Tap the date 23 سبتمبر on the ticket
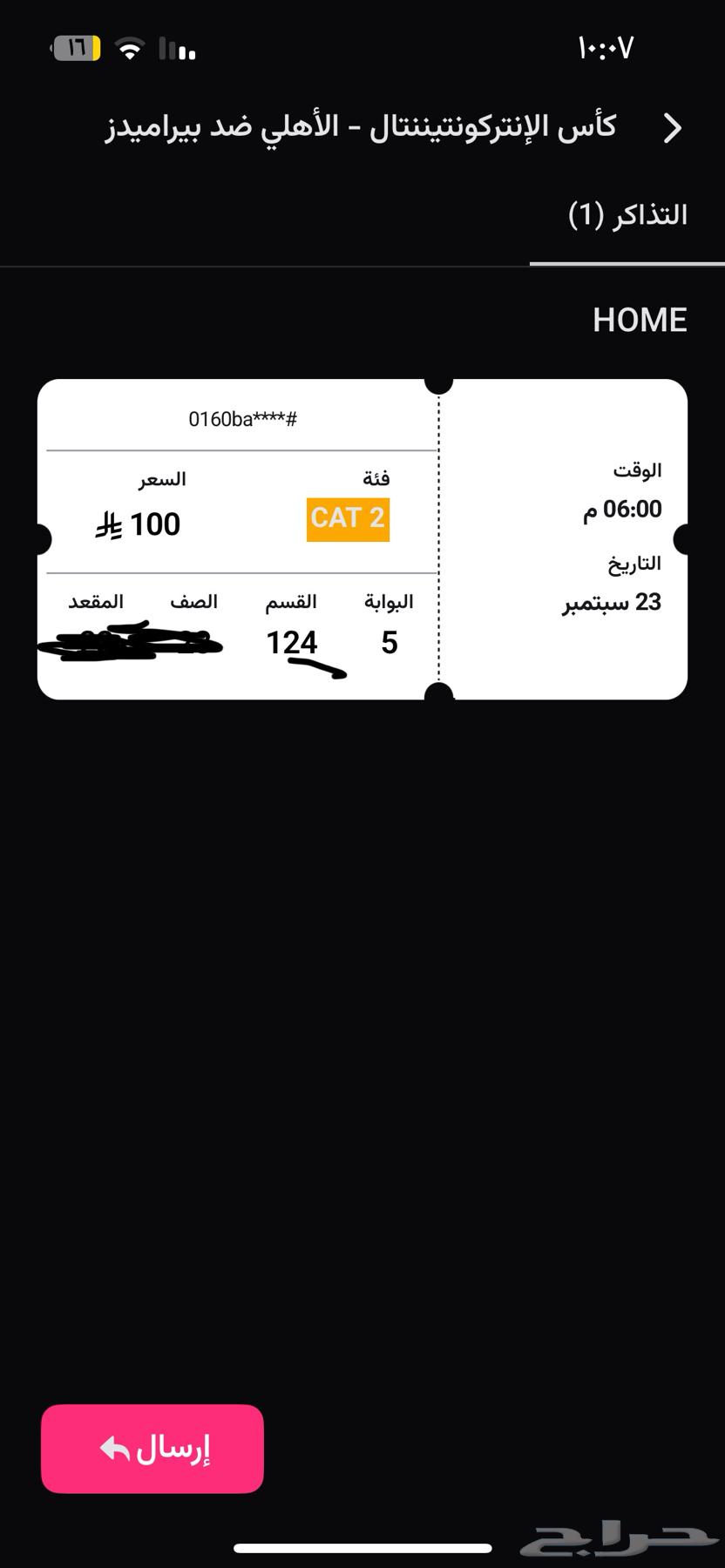 click(611, 602)
